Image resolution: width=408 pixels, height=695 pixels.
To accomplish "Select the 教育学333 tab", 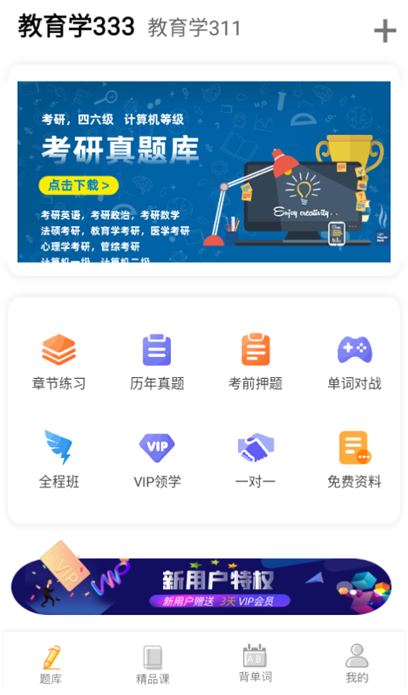I will [x=76, y=26].
